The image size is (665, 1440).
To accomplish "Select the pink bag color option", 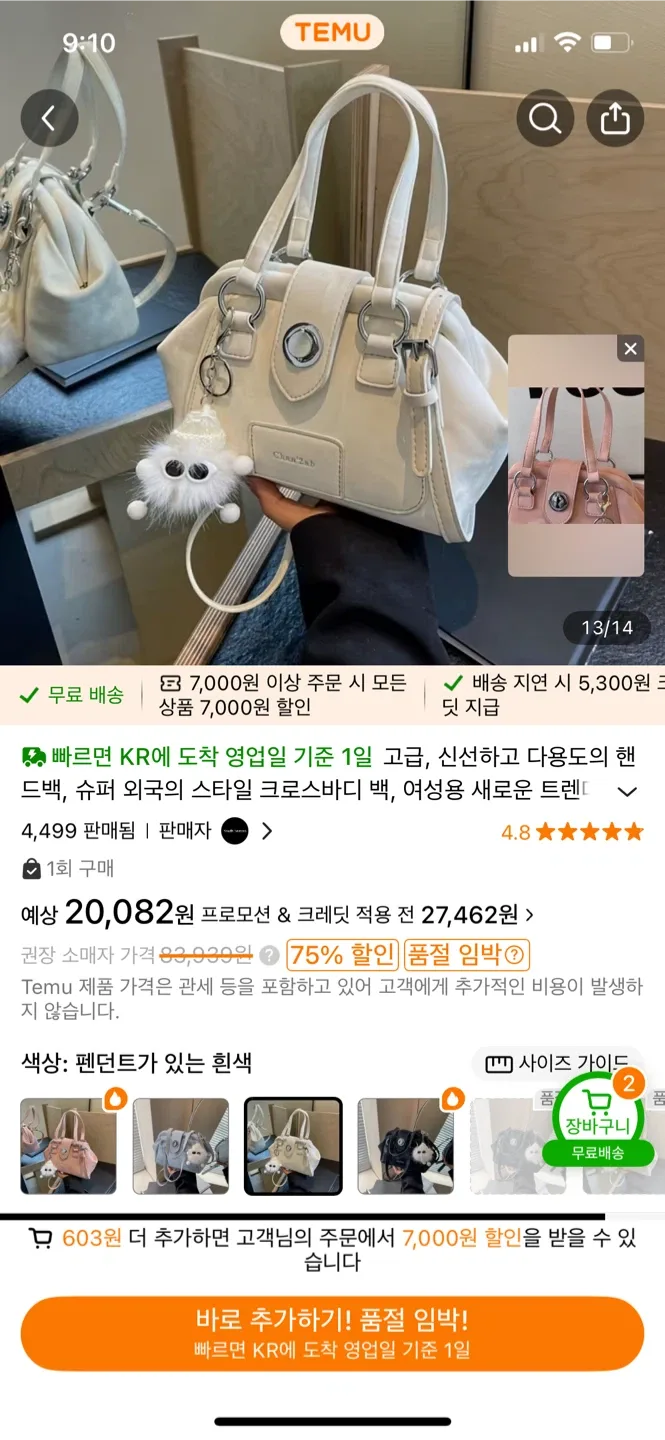I will tap(69, 1146).
